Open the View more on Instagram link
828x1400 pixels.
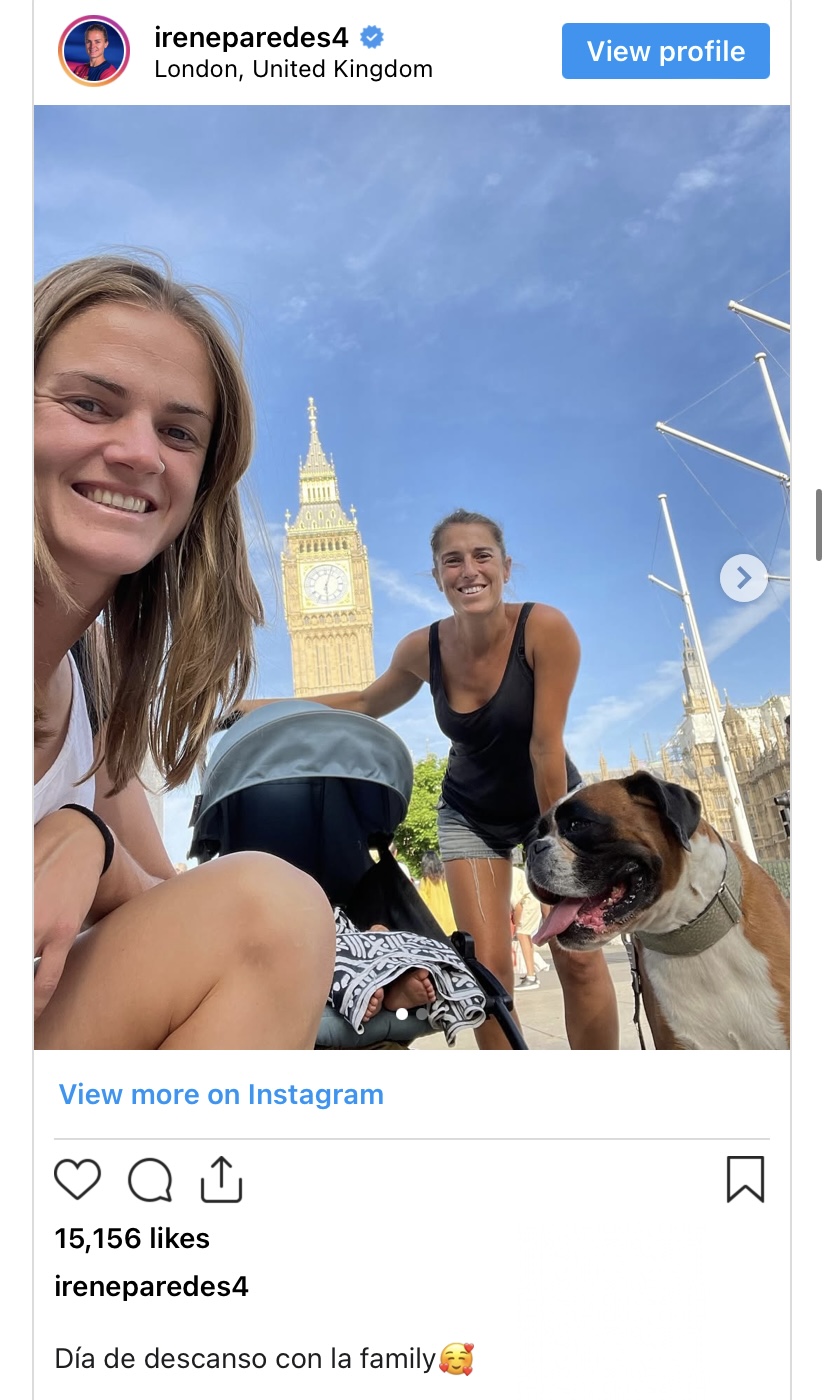[x=221, y=1094]
